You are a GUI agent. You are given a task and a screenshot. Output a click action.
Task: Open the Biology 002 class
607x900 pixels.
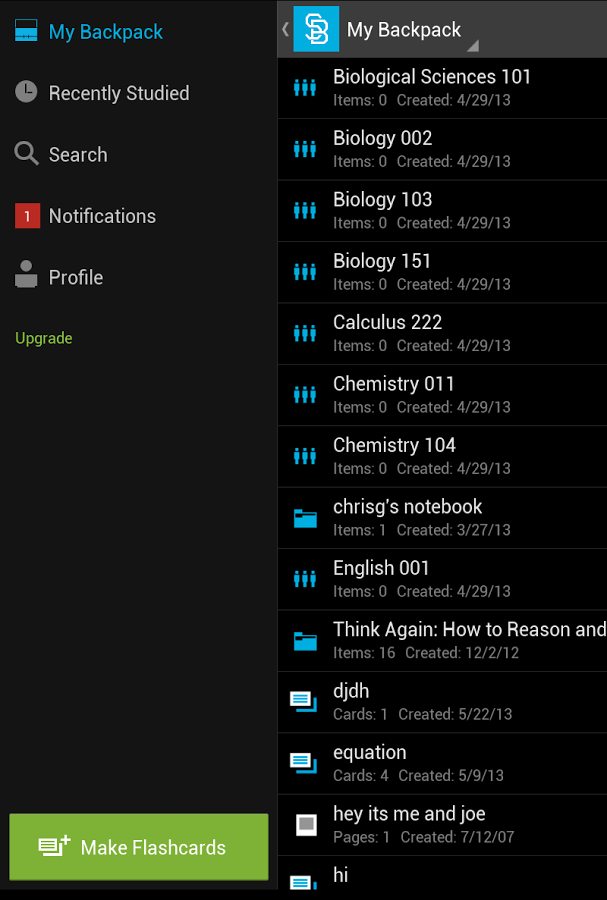tap(442, 149)
